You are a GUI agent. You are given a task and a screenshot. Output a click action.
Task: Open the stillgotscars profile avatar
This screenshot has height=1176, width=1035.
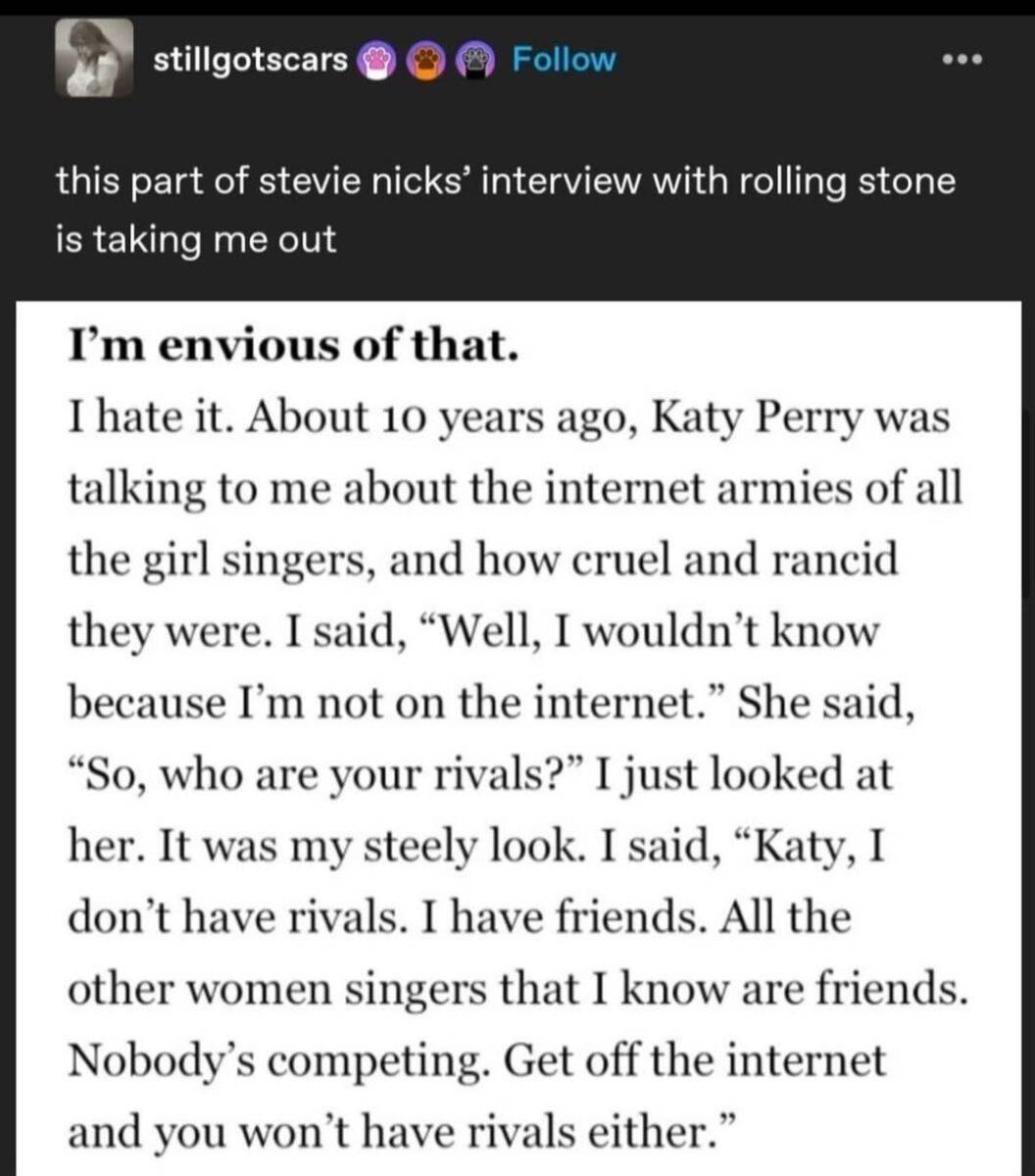100,58
